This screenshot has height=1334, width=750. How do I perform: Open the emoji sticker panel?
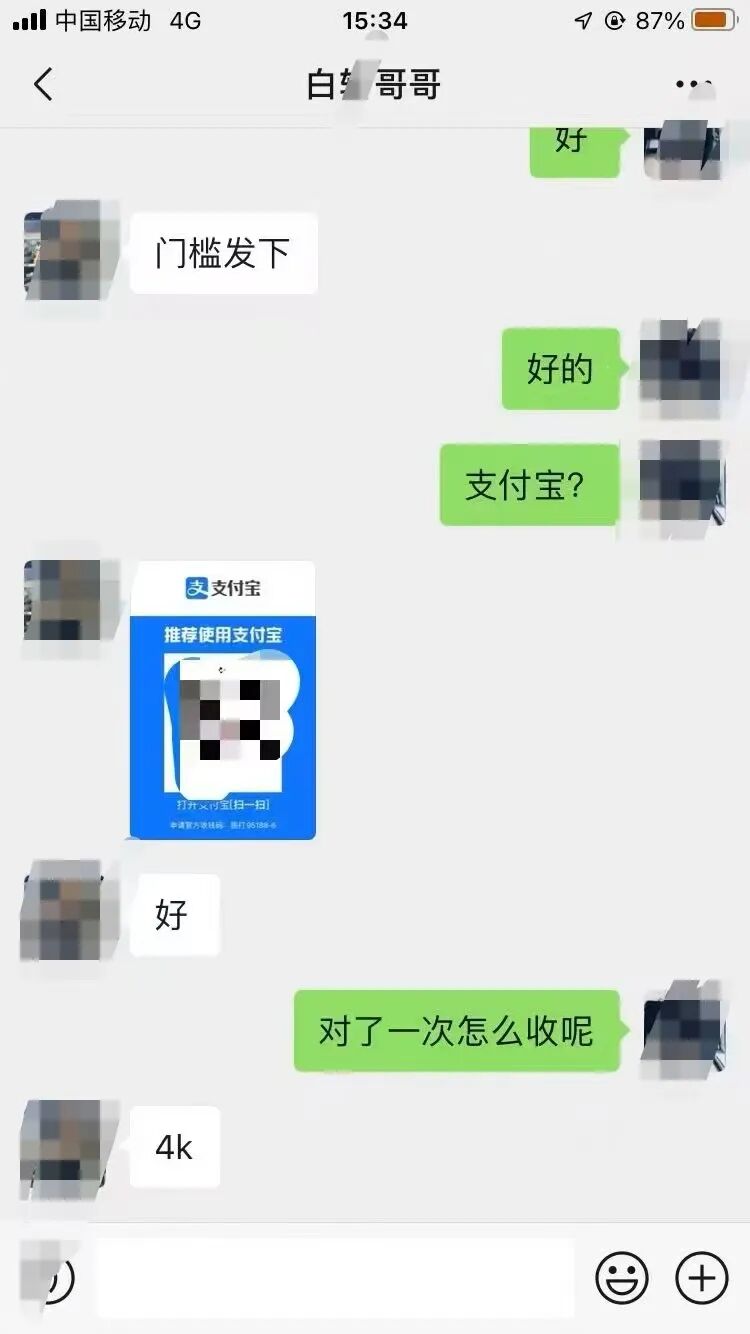coord(622,1278)
